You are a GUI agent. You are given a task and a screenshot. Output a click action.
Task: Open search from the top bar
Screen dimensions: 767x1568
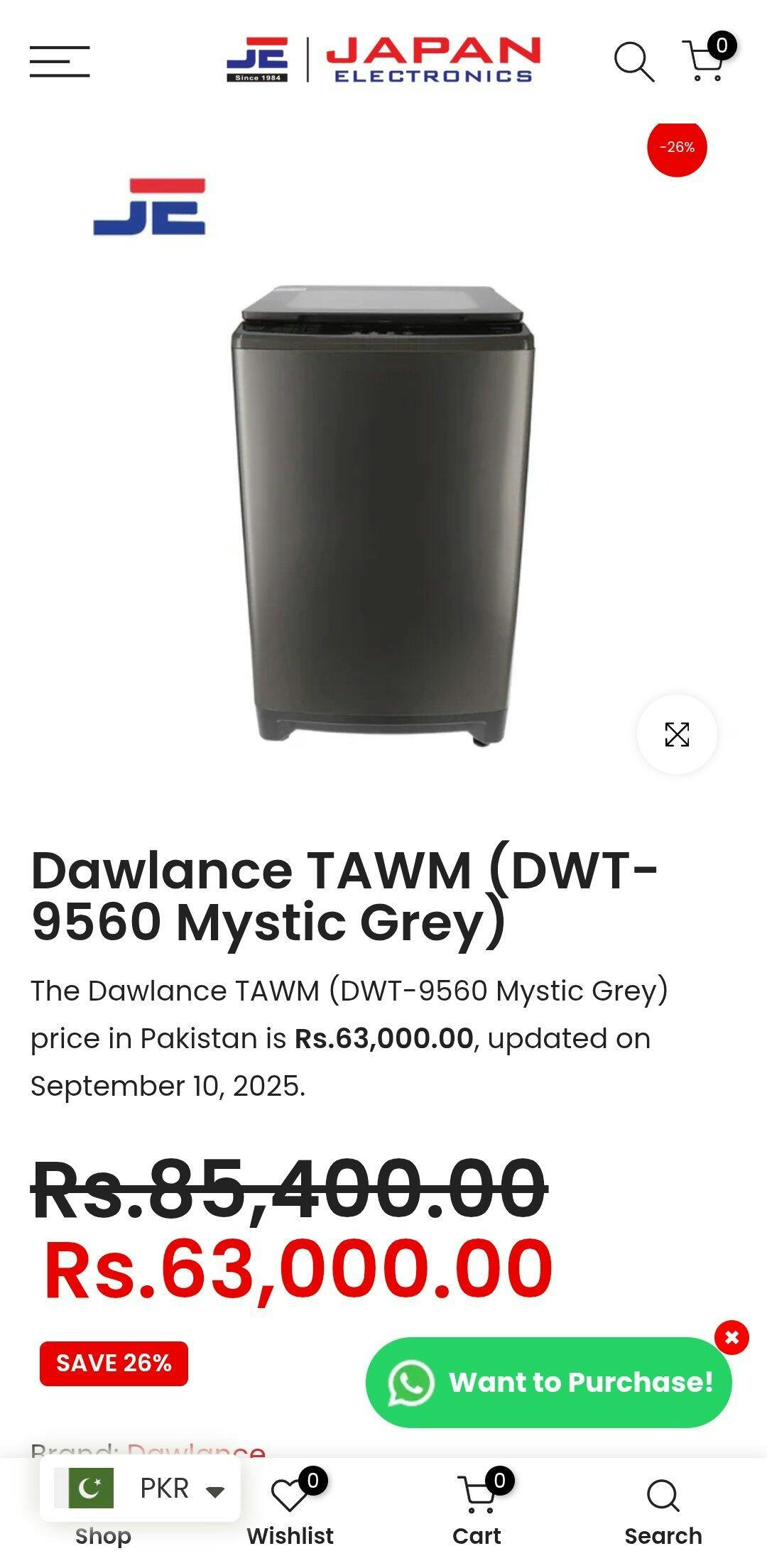coord(634,62)
